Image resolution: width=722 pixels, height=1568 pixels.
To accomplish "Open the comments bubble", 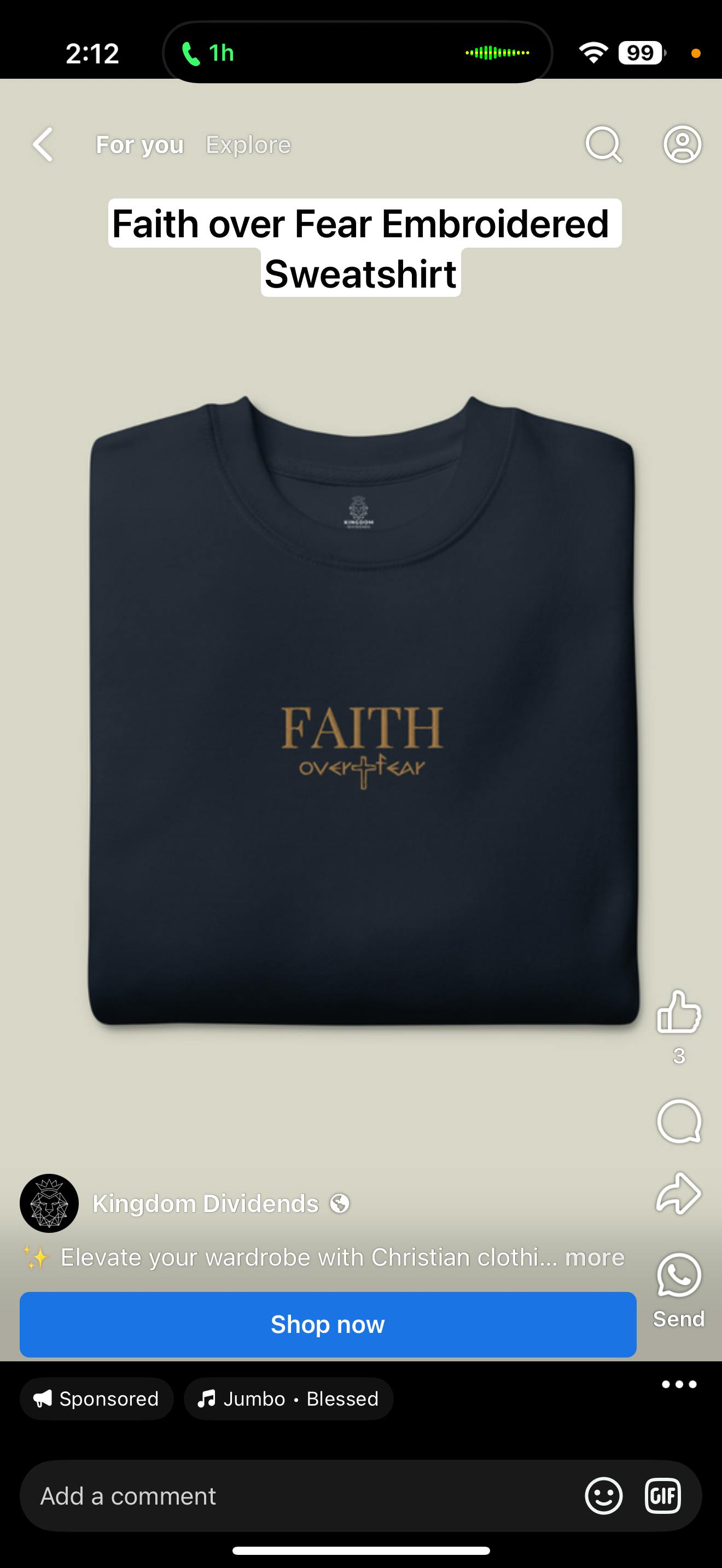I will tap(679, 1121).
